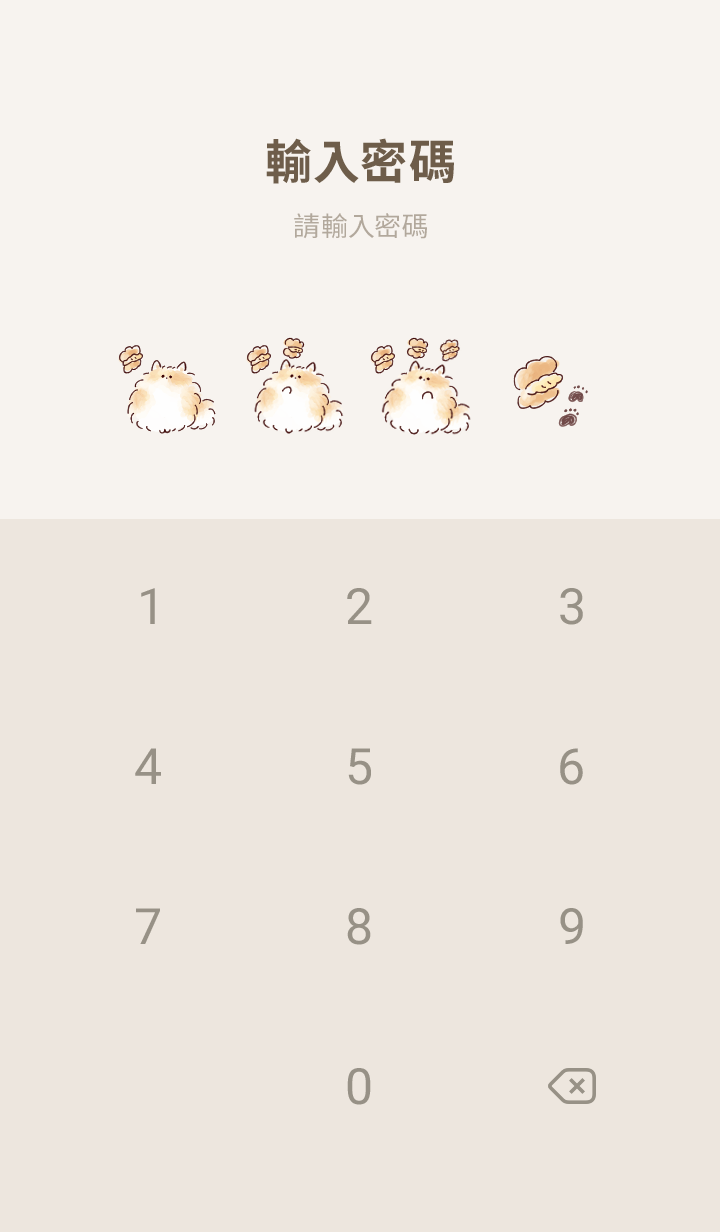Enter digit 1 on the passcode keypad
The width and height of the screenshot is (720, 1232).
(x=149, y=607)
